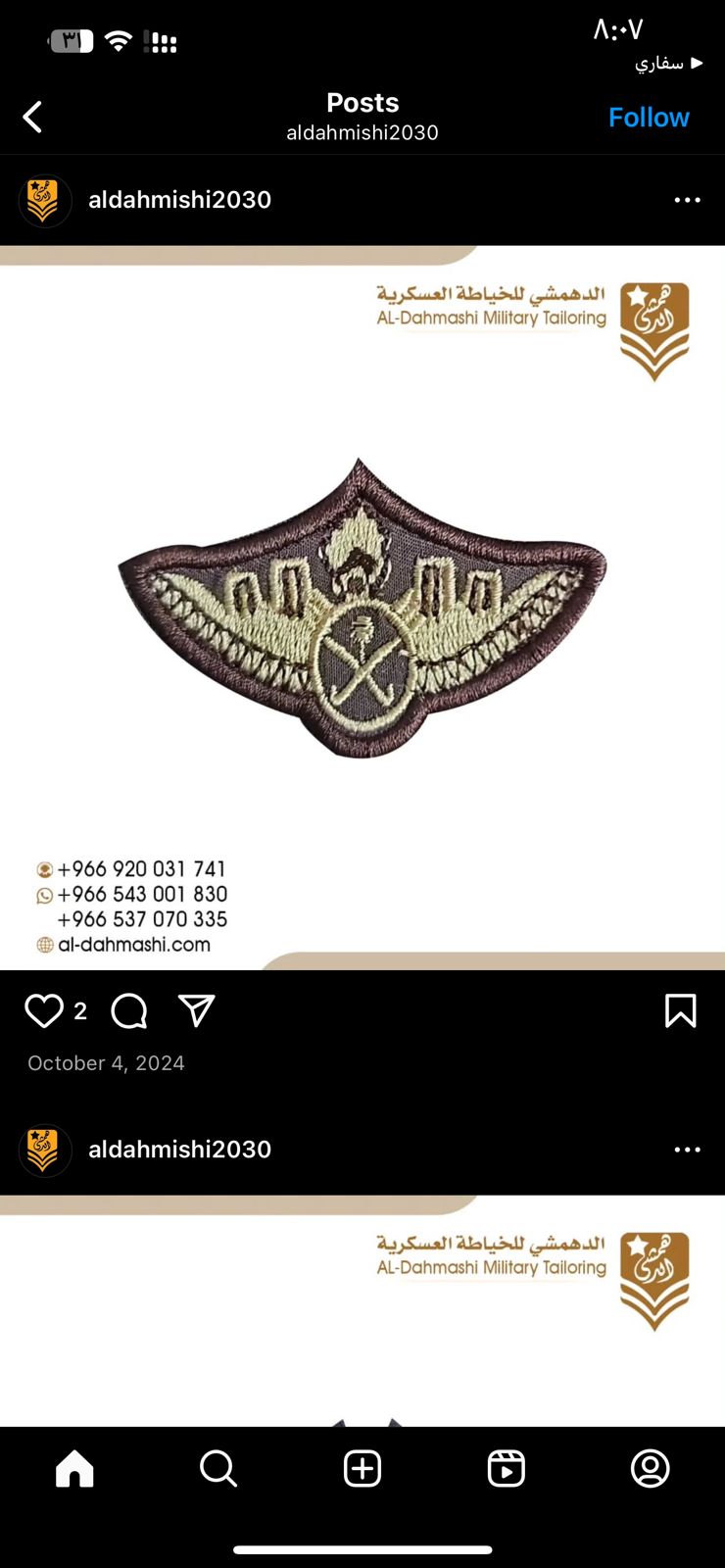The image size is (725, 1568).
Task: Switch to the Home tab
Action: 74,1468
